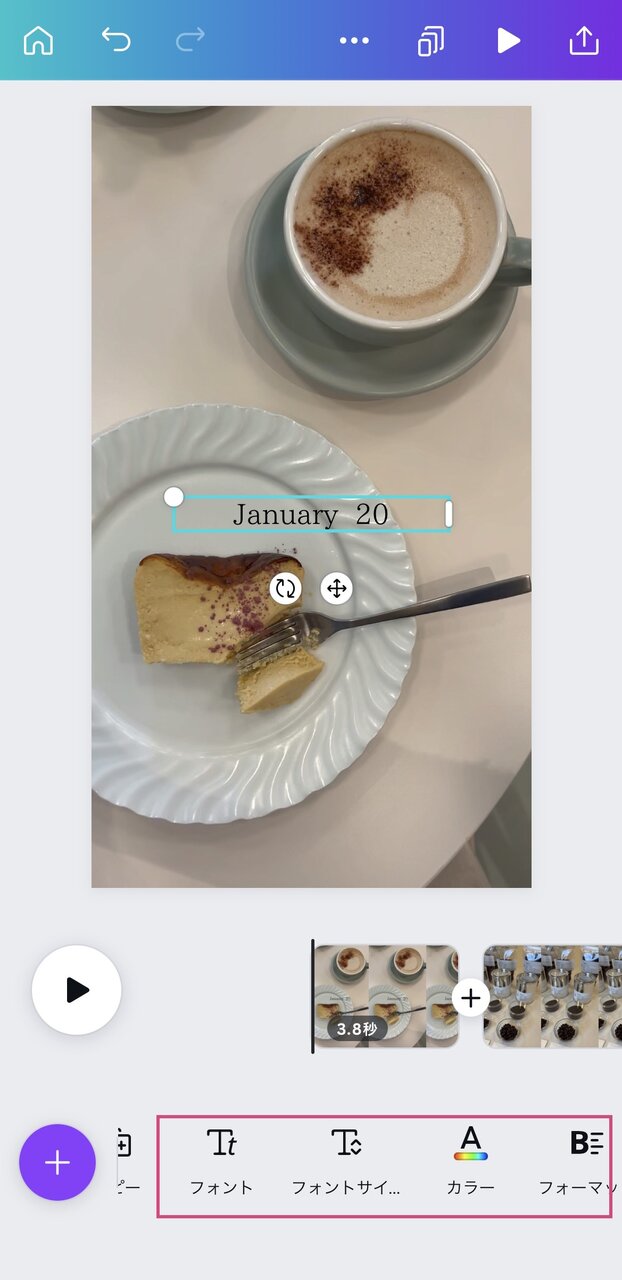The height and width of the screenshot is (1280, 622).
Task: Go to the Canva home screen
Action: 38,40
